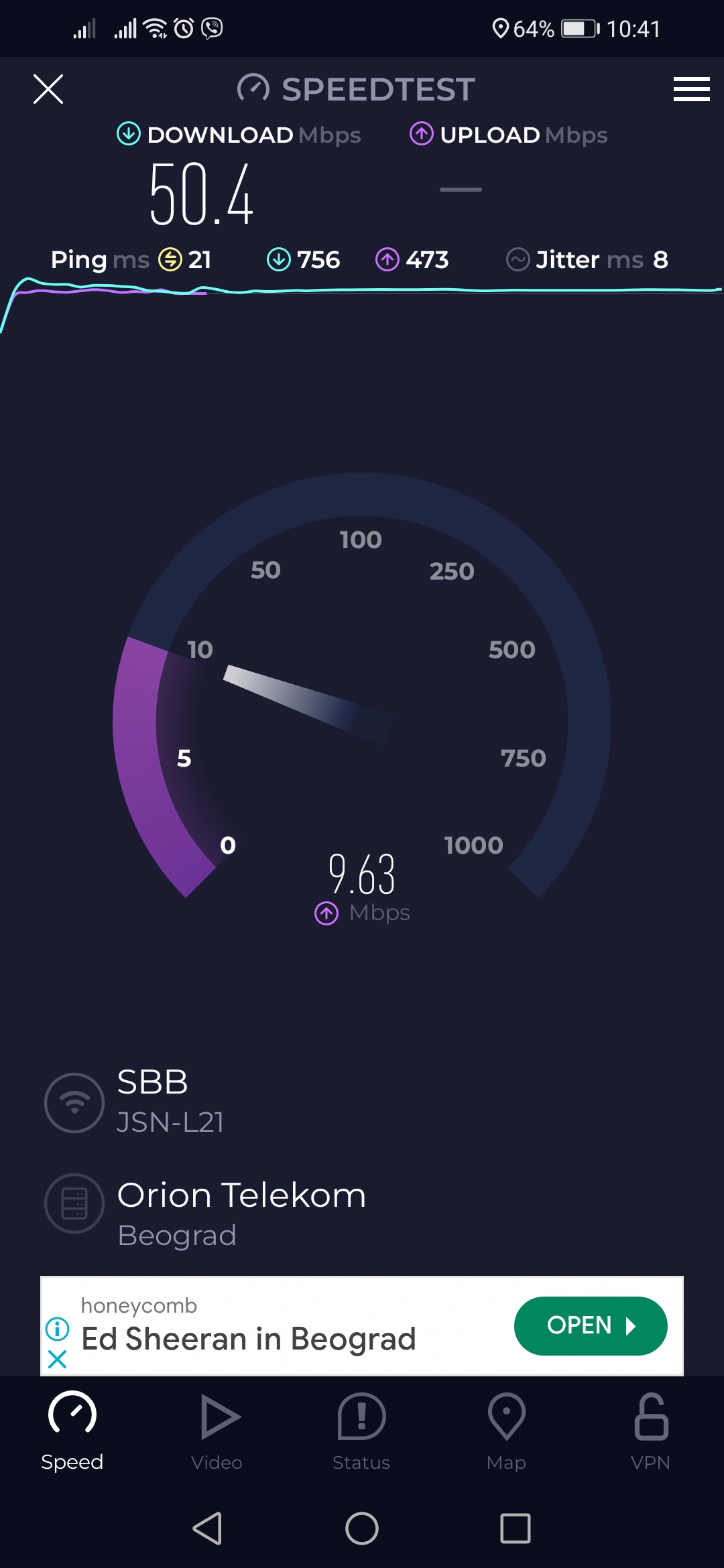Open the hamburger menu
The height and width of the screenshot is (1568, 724).
click(x=691, y=89)
